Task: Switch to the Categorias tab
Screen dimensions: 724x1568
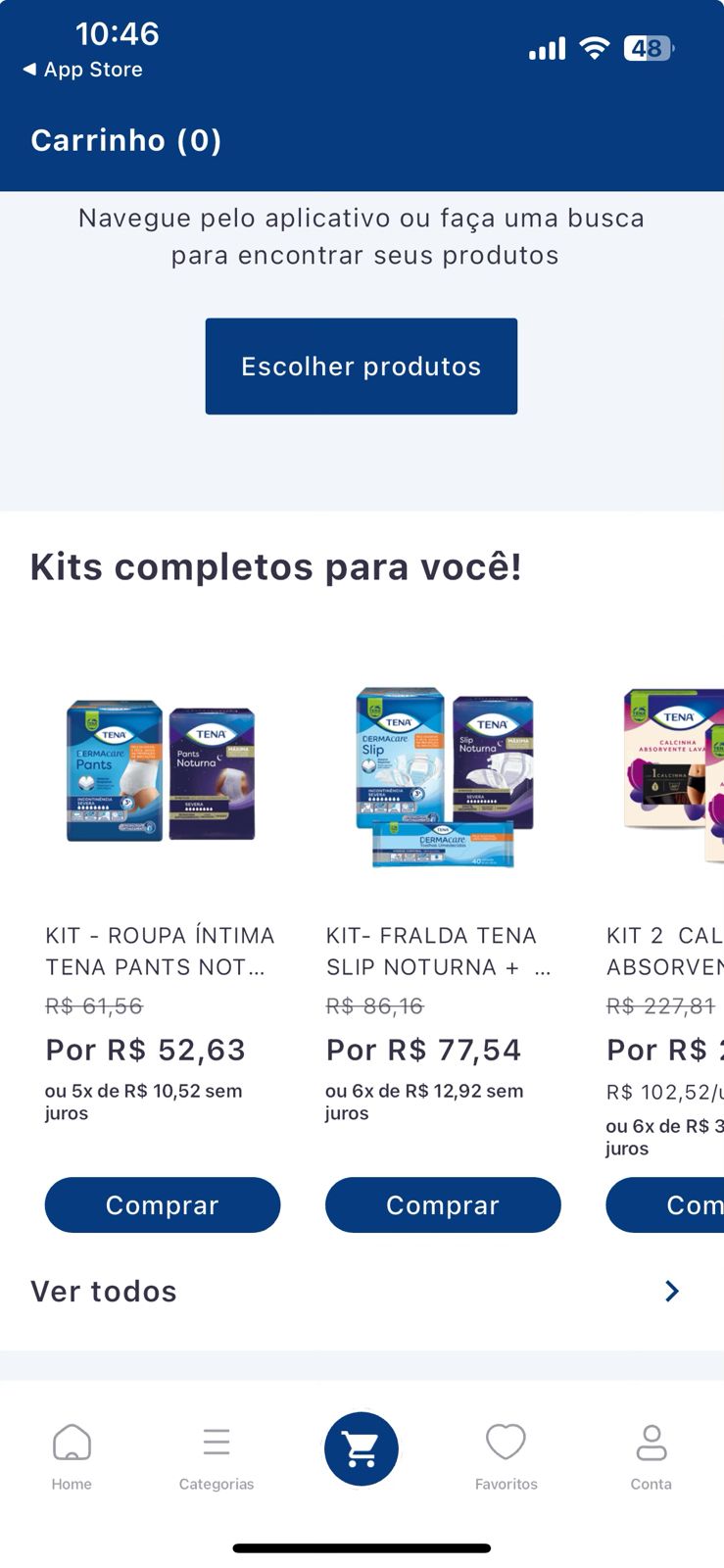Action: pos(217,1456)
